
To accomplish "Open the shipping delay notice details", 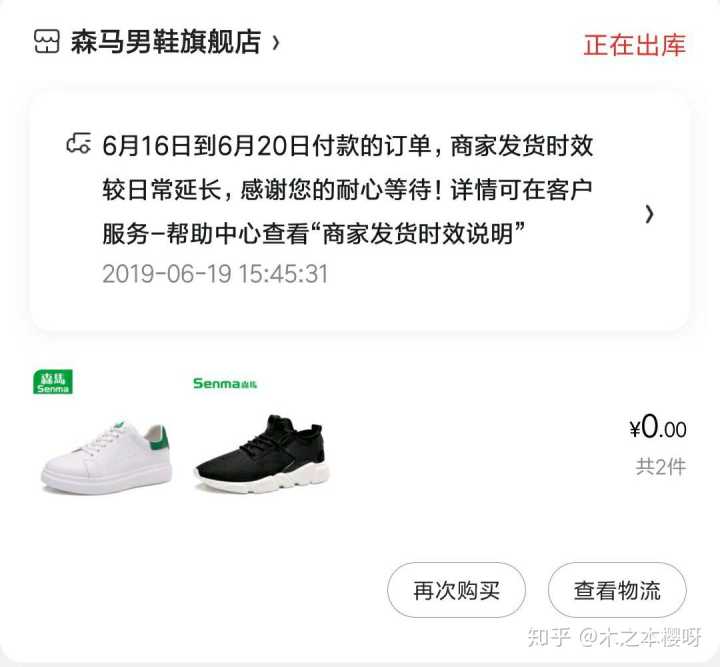I will click(x=360, y=212).
